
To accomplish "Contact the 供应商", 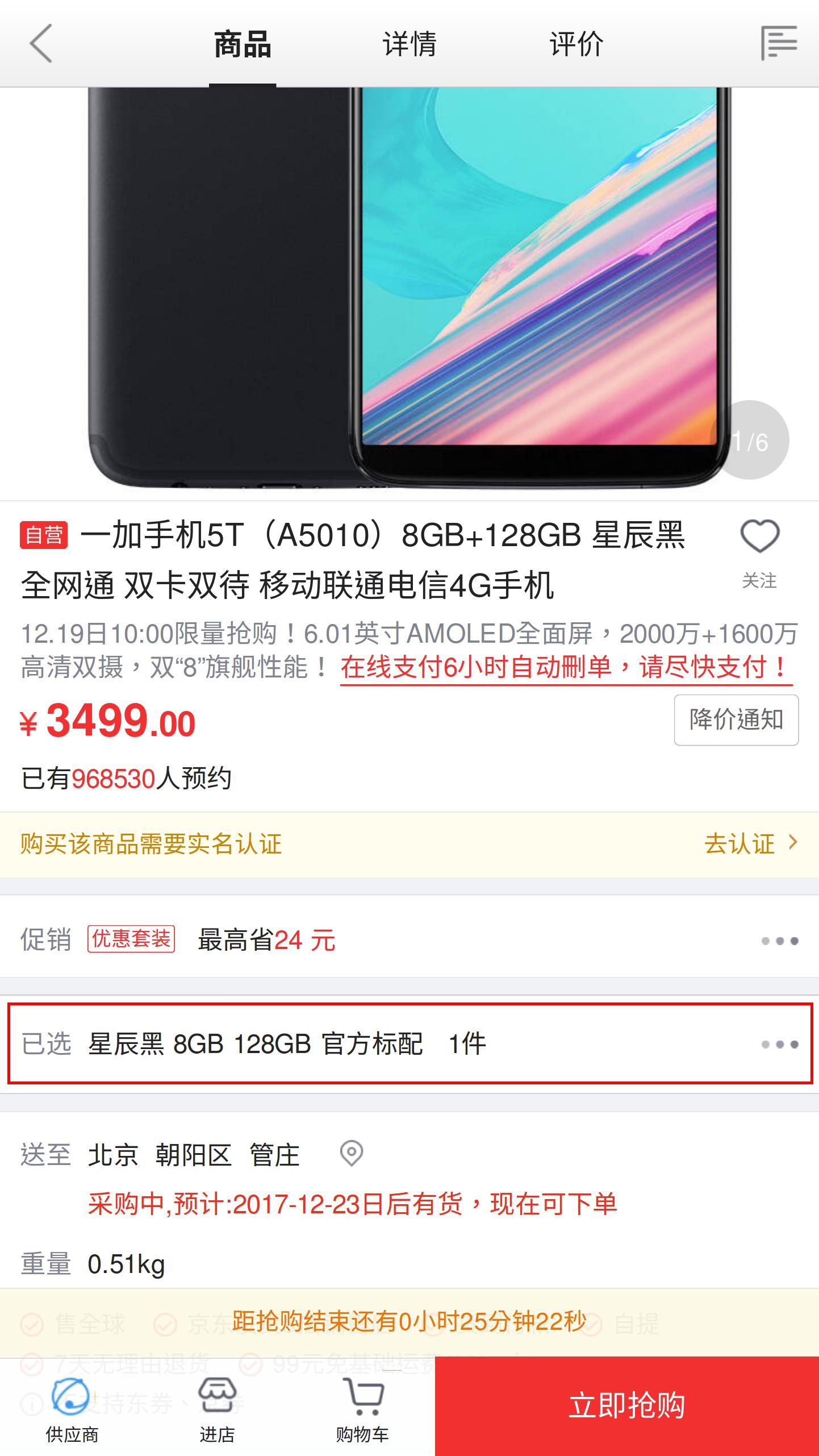I will (72, 1409).
